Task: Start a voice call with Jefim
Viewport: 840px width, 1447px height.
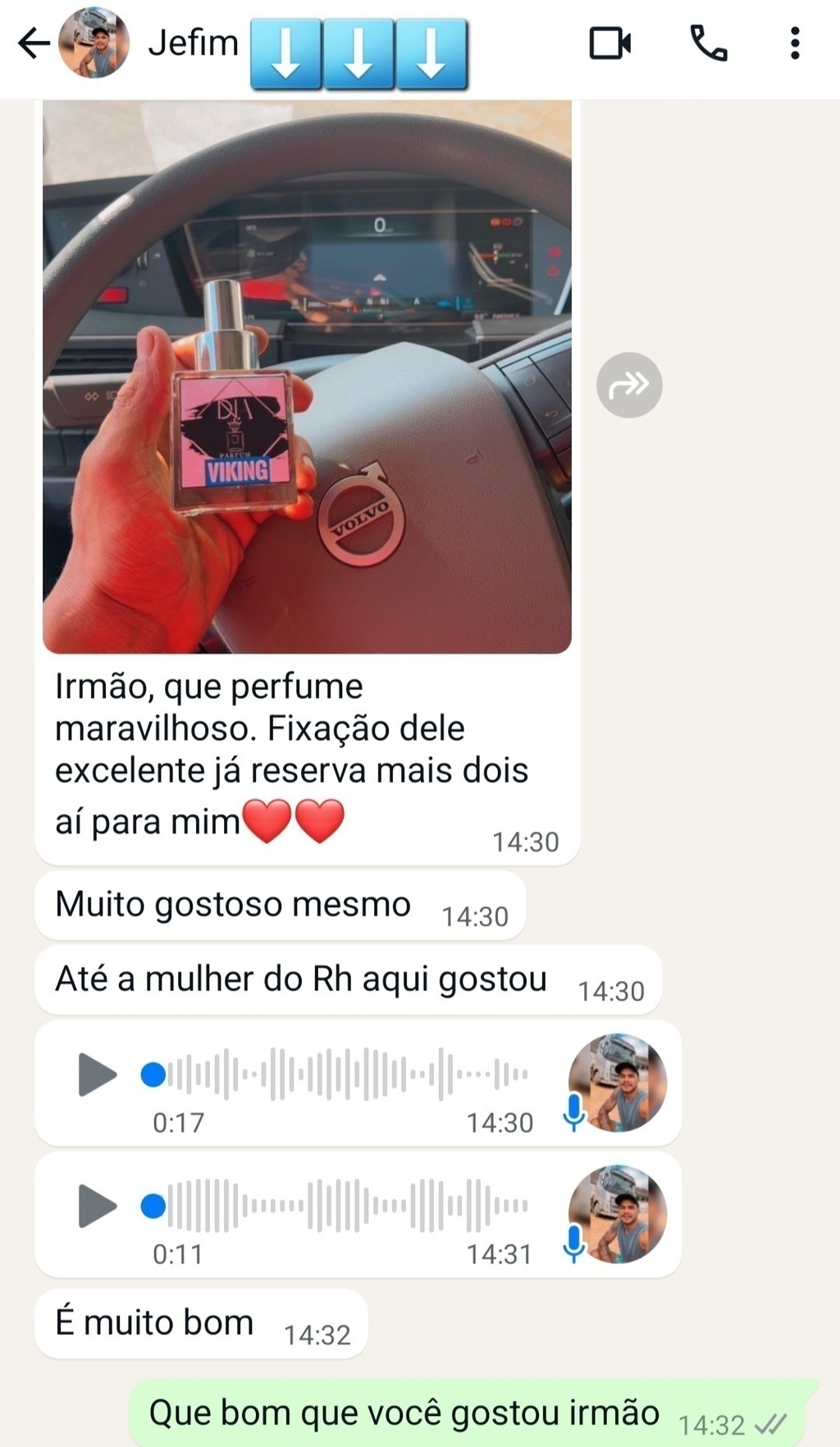Action: (709, 43)
